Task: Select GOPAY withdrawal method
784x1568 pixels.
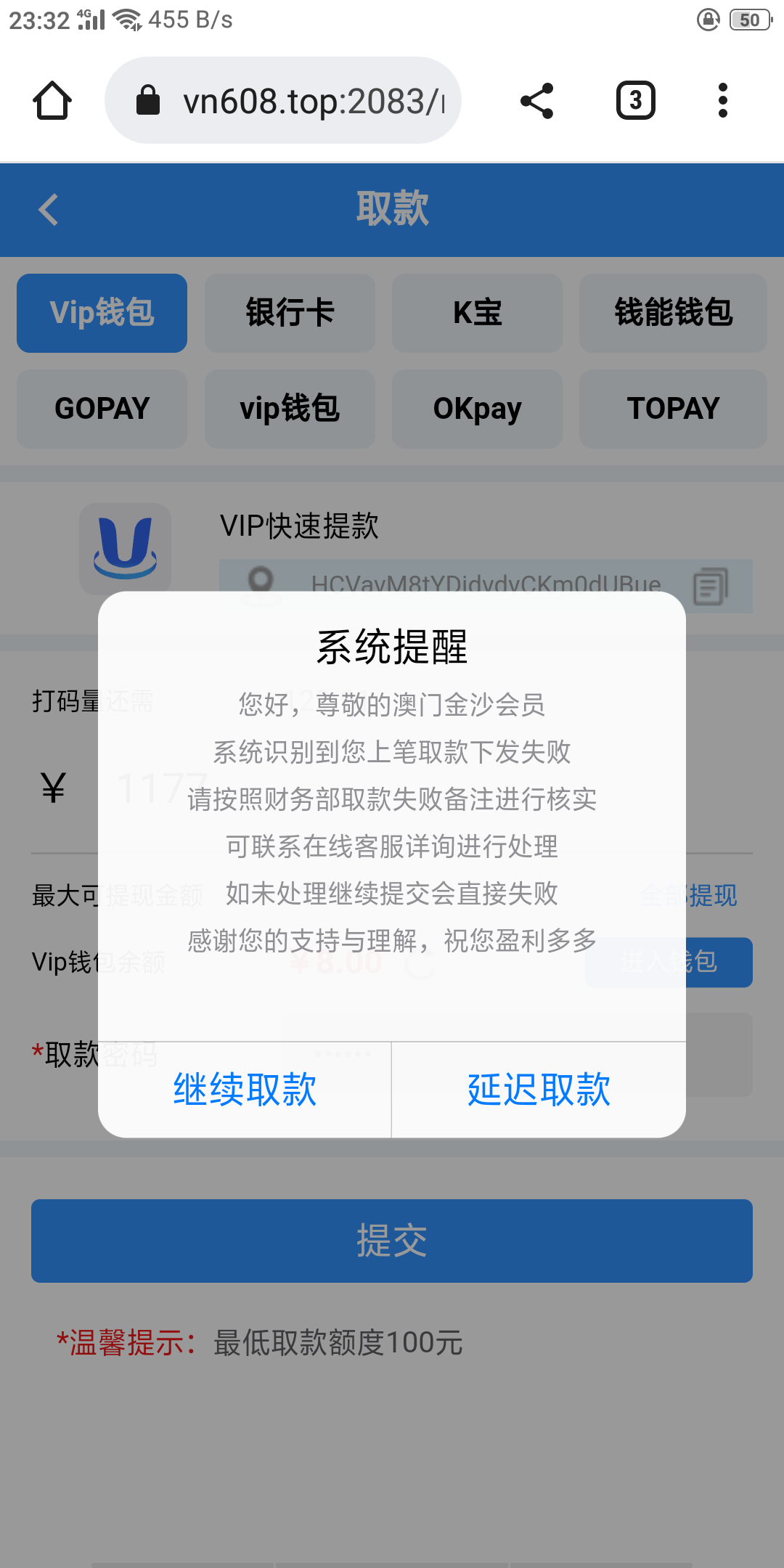Action: (102, 409)
